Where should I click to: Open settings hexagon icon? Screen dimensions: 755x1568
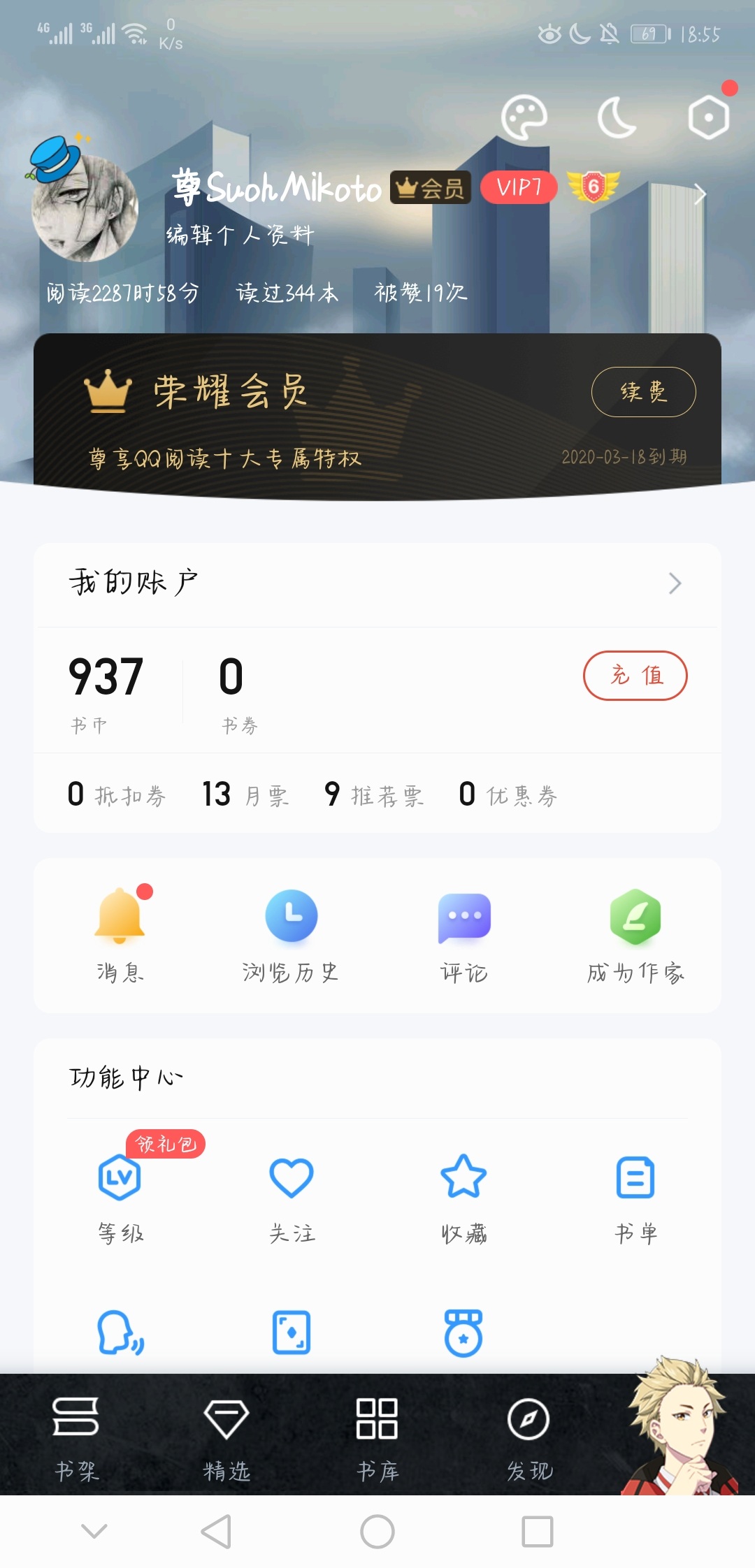click(x=708, y=117)
